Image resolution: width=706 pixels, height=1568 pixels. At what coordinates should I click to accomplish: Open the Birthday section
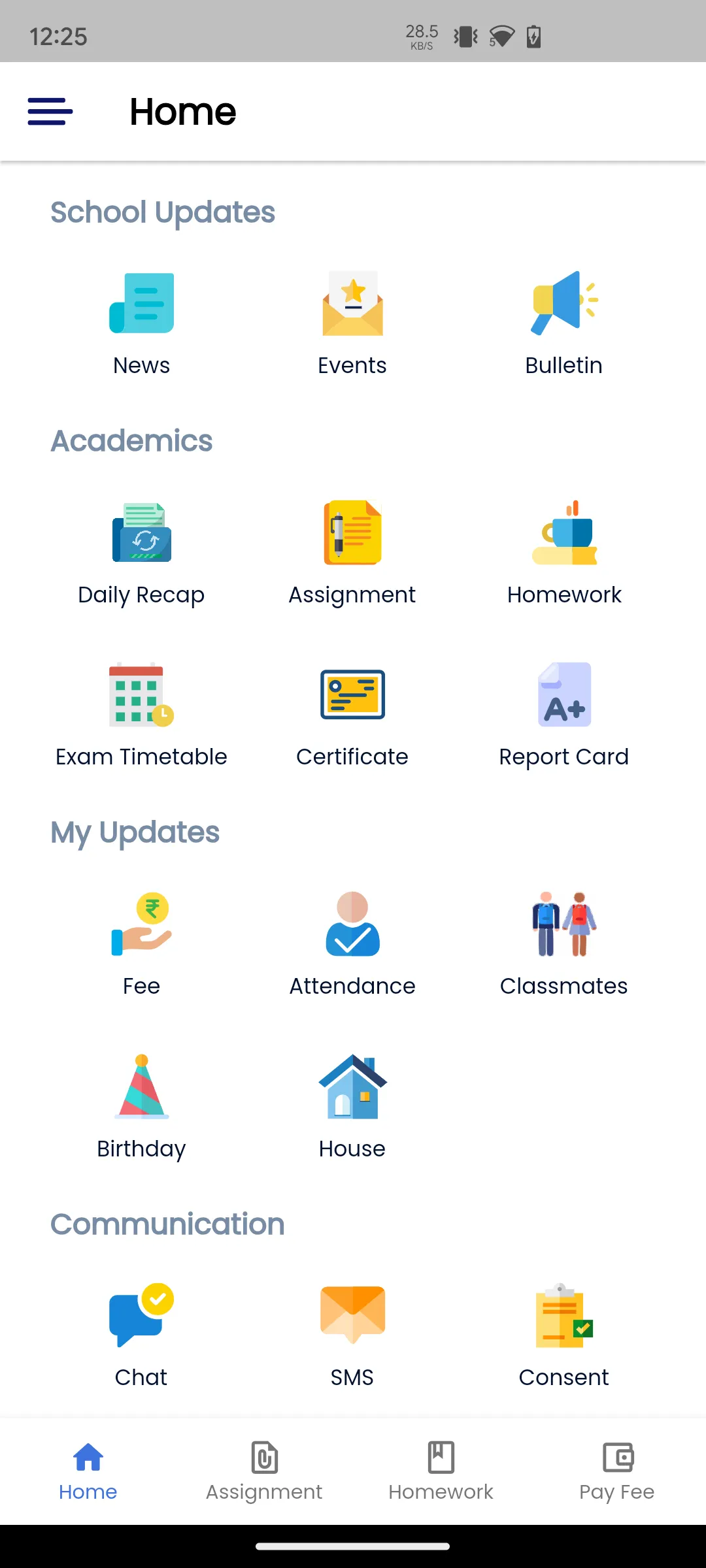tap(141, 1106)
